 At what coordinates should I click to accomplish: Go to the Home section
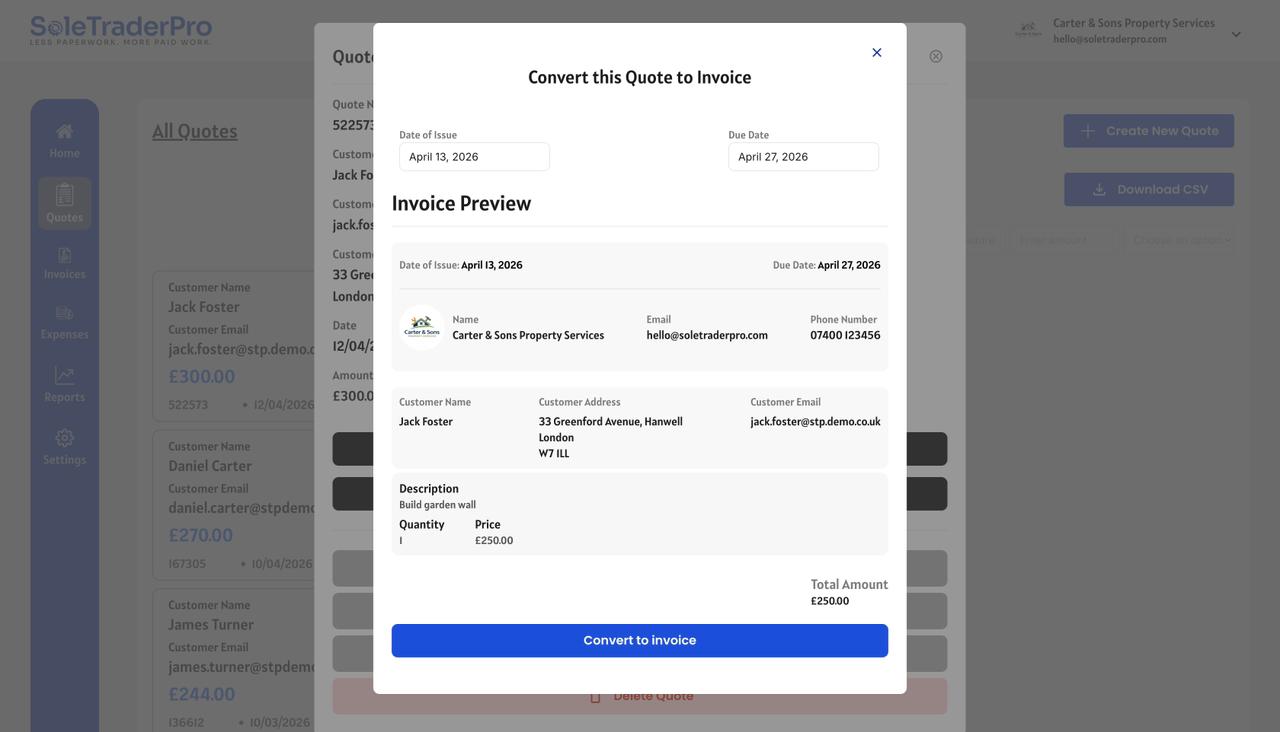(x=65, y=140)
